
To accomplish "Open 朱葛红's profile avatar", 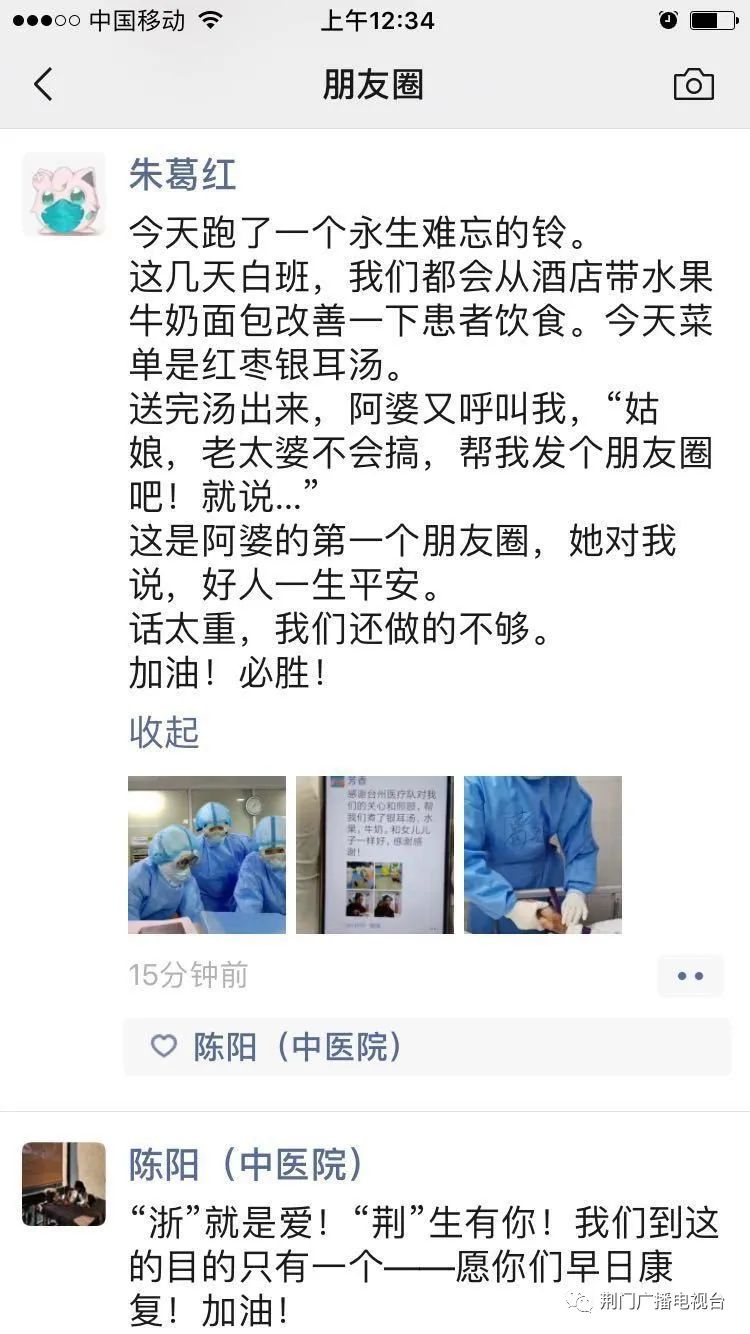I will (x=64, y=194).
